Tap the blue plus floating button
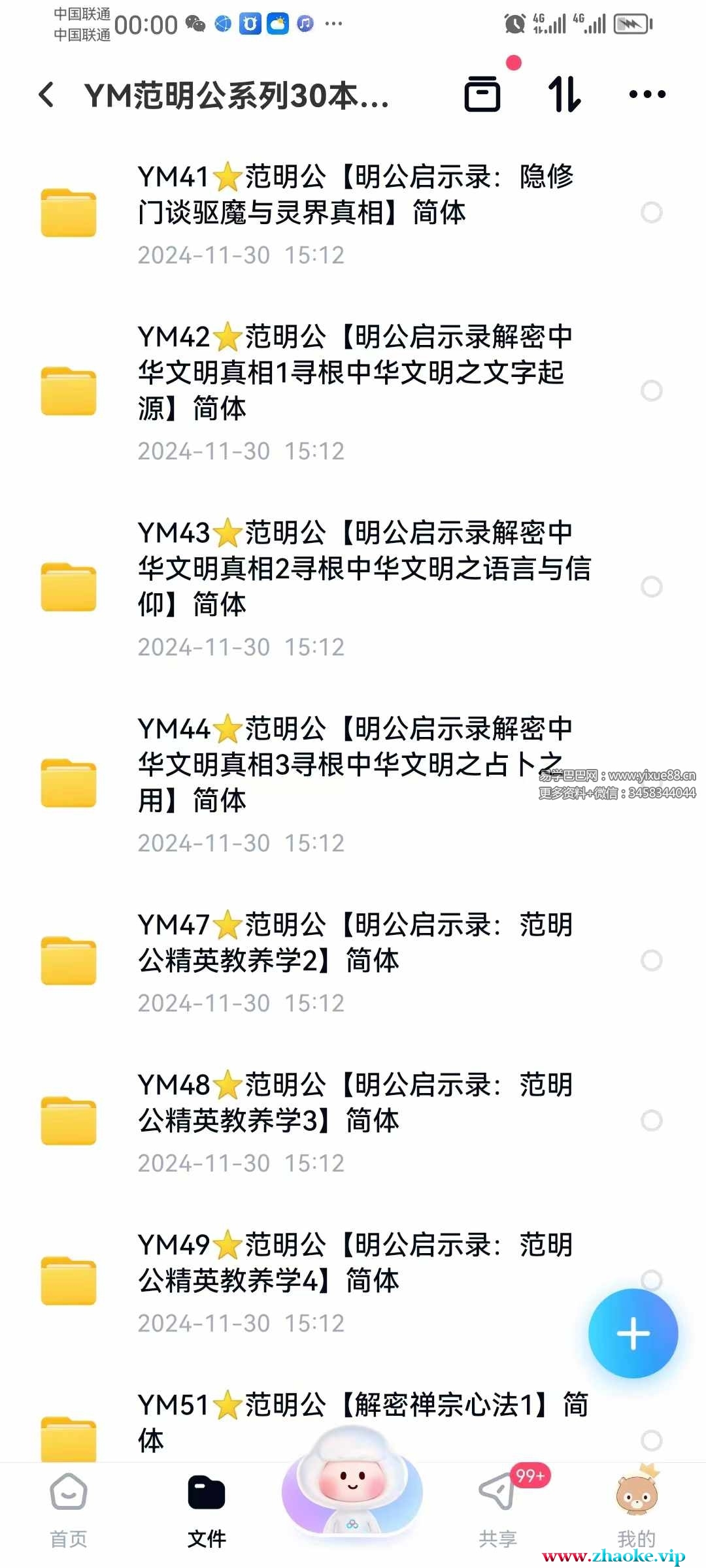Viewport: 706px width, 1568px height. pyautogui.click(x=633, y=1333)
